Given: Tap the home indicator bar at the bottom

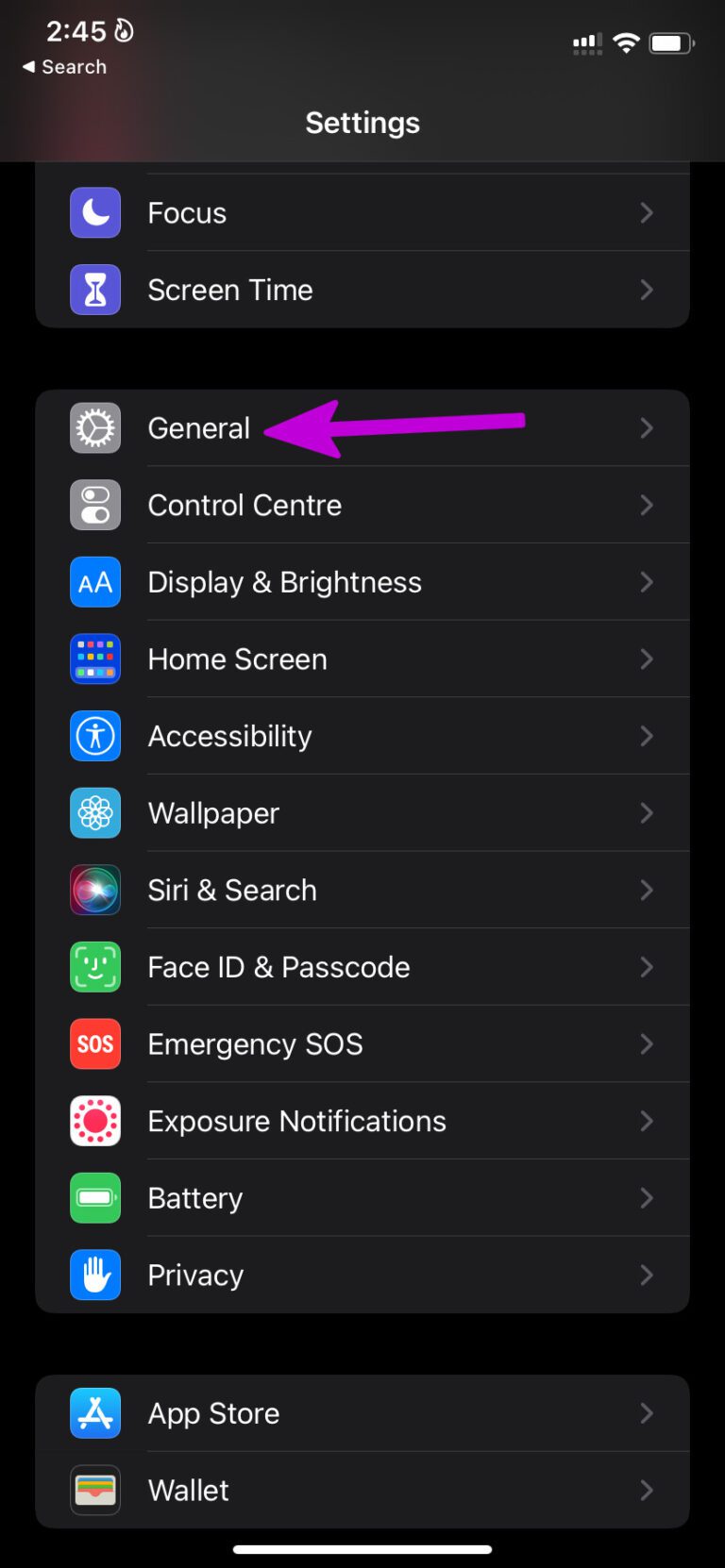Looking at the screenshot, I should coord(362,1542).
